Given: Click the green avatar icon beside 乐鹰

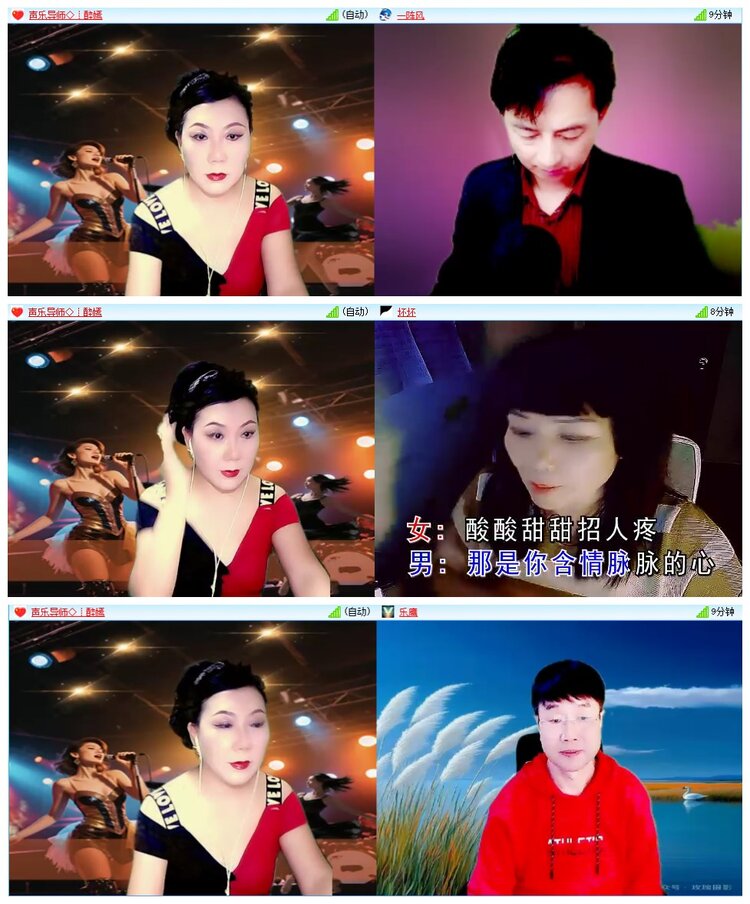Looking at the screenshot, I should click(x=390, y=610).
